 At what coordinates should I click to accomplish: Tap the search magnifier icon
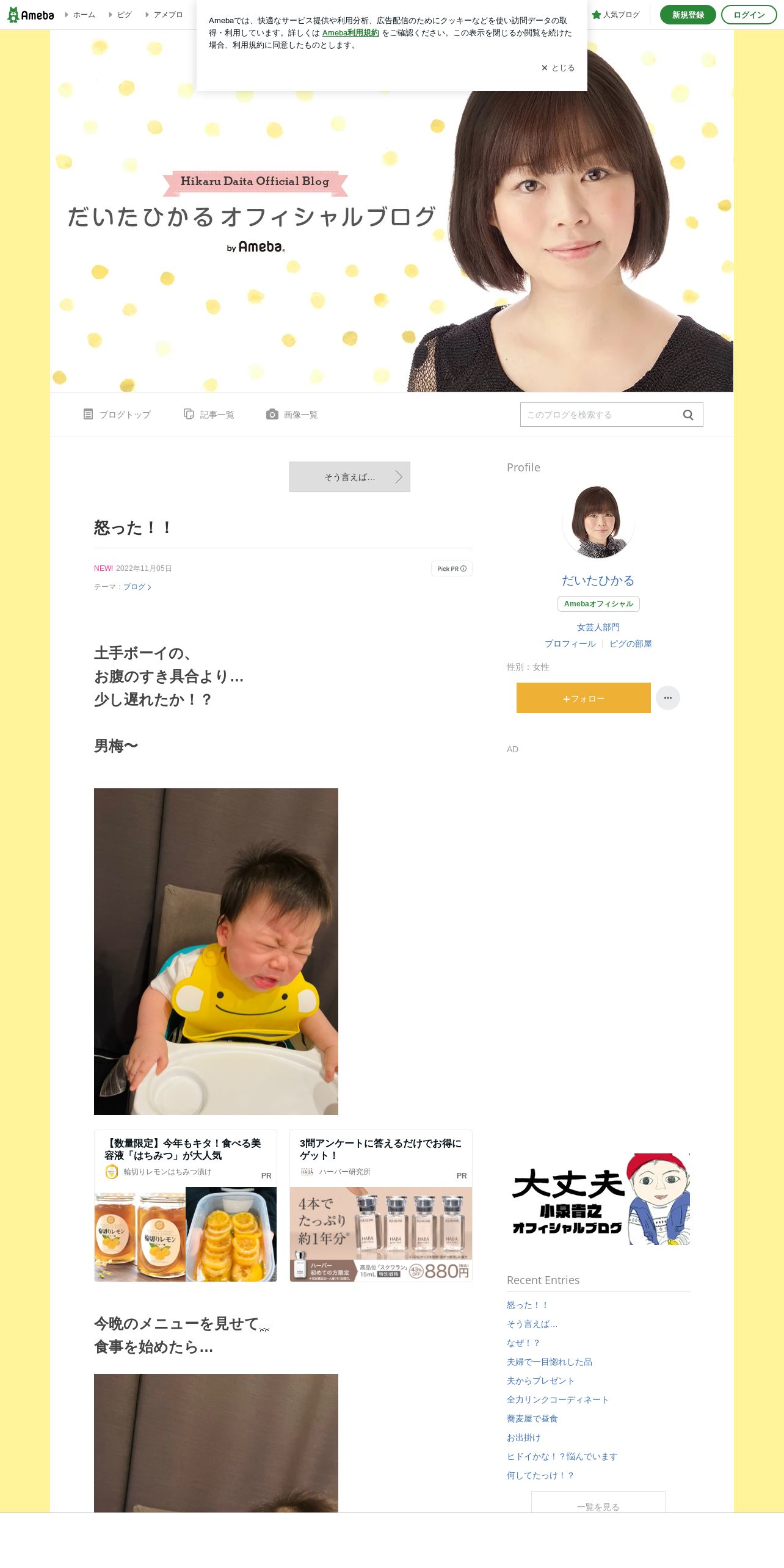688,415
